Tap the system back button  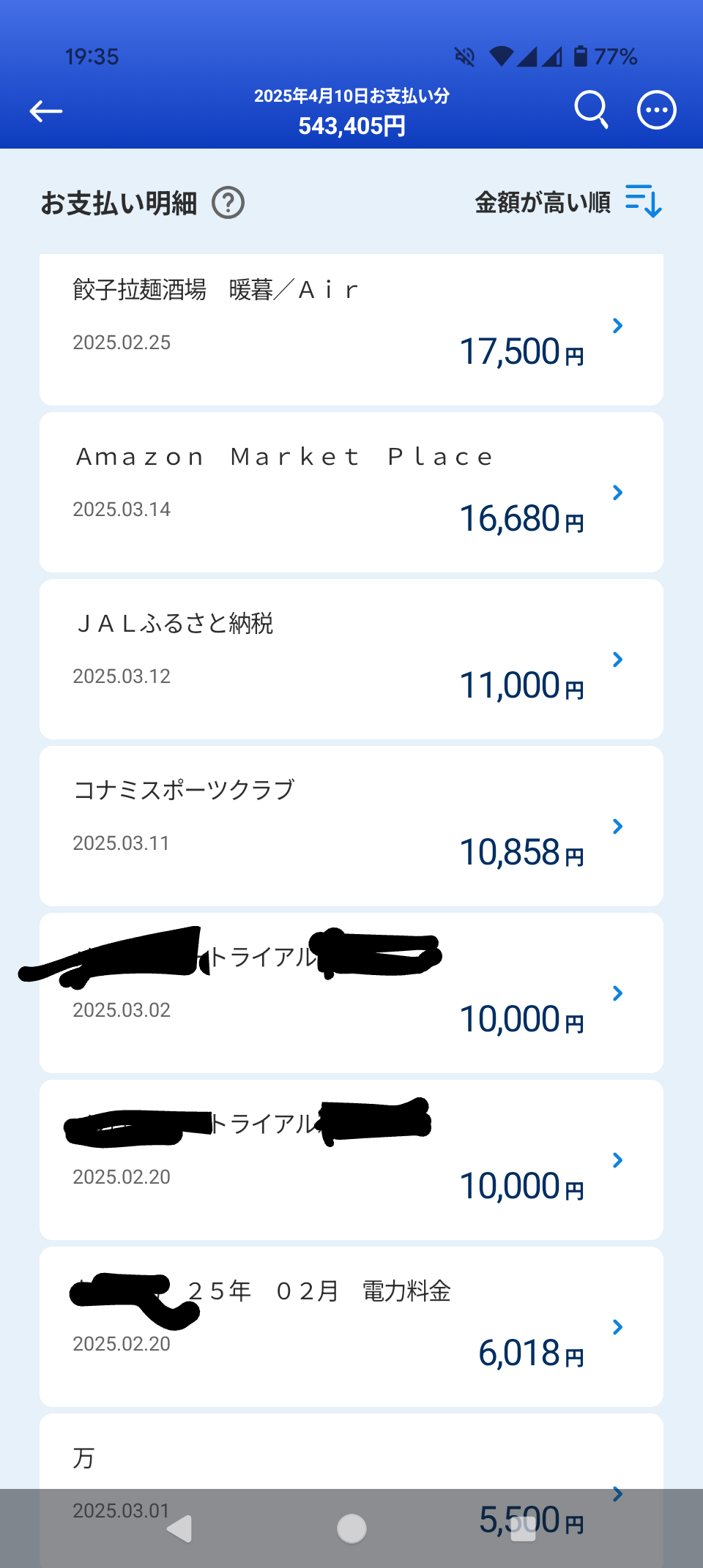180,1528
